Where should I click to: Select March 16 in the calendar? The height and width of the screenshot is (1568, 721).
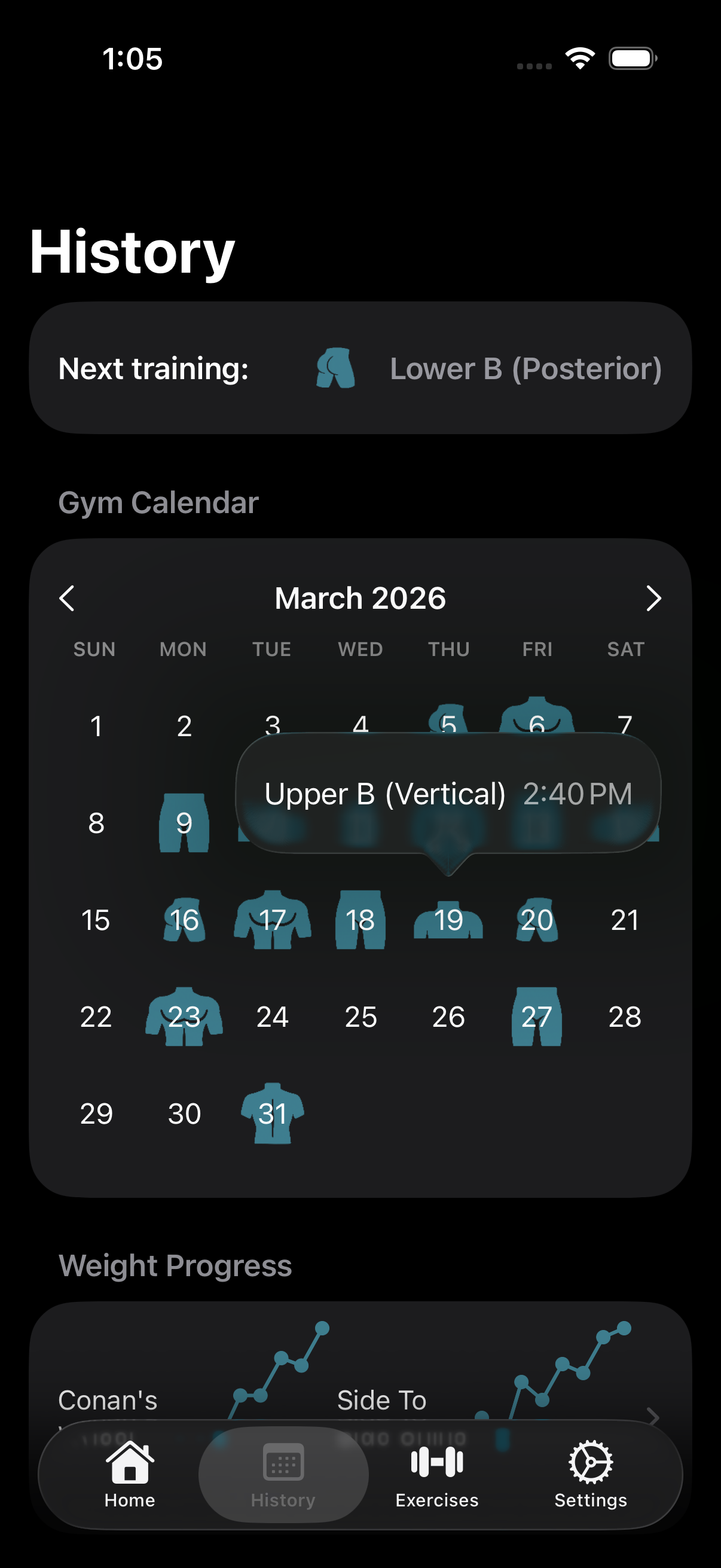[x=184, y=920]
